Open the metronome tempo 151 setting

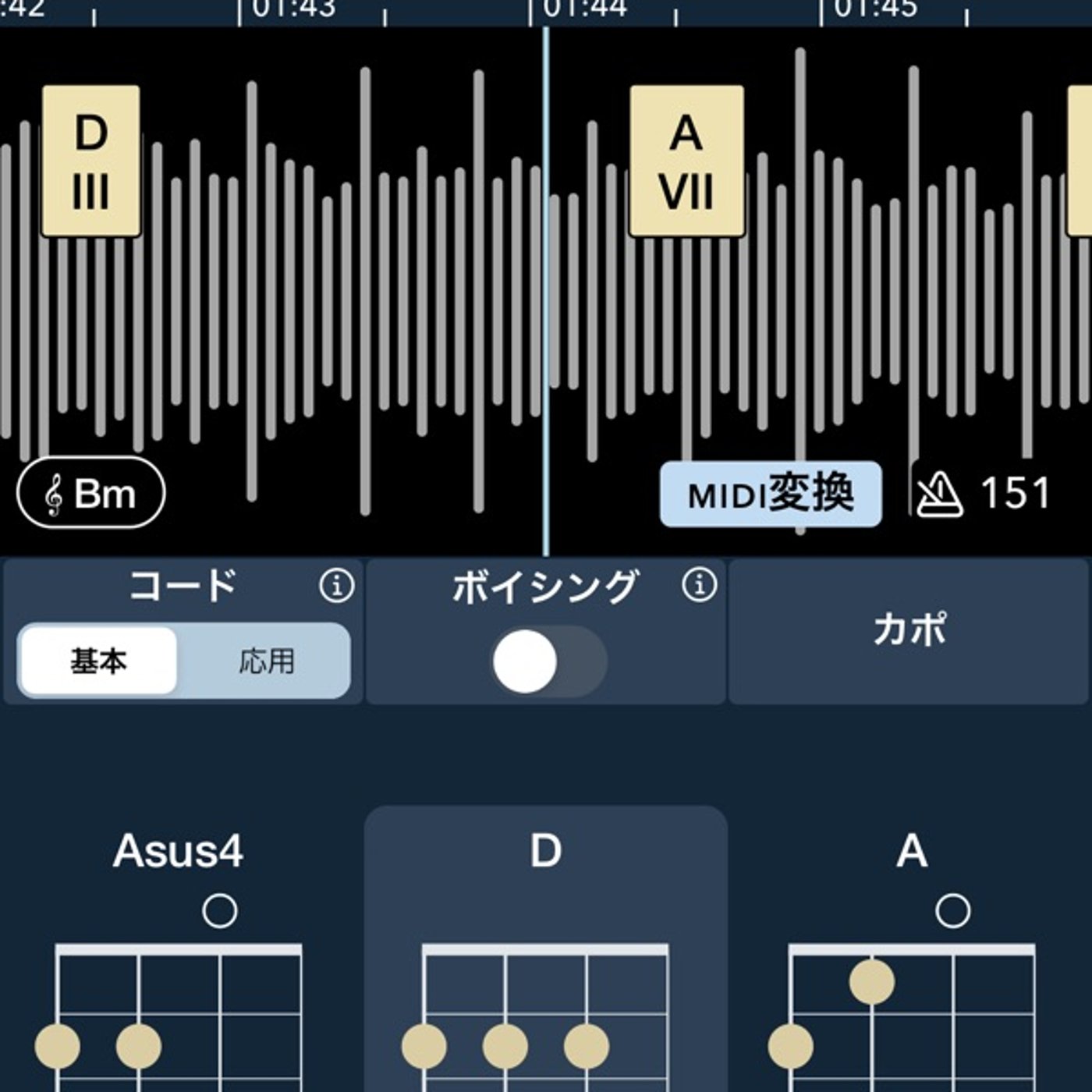[984, 495]
